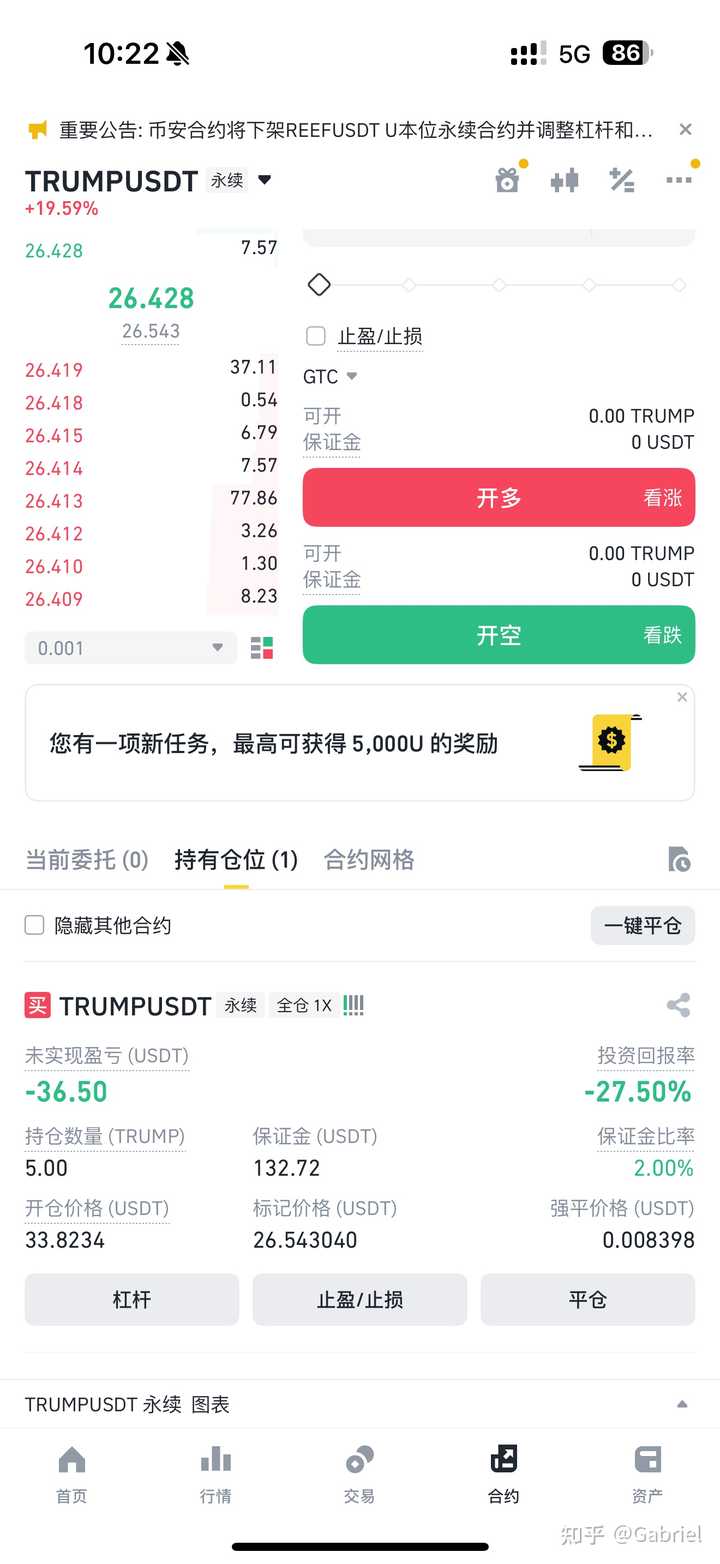Open the more options ellipsis menu

point(679,178)
